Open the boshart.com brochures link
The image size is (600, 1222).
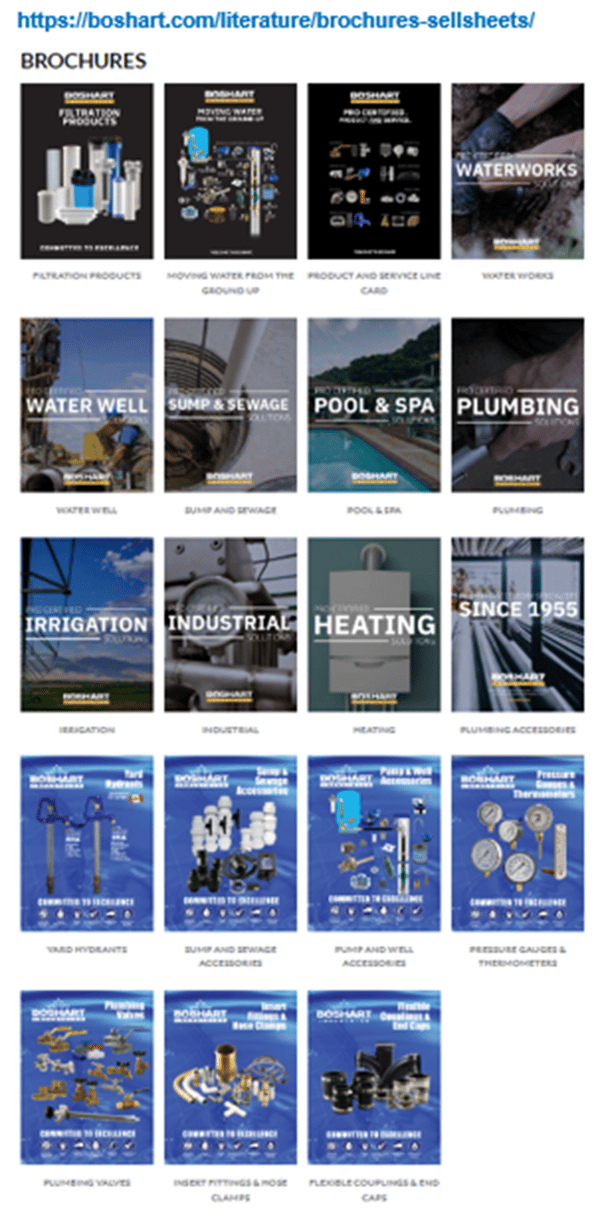[x=276, y=20]
